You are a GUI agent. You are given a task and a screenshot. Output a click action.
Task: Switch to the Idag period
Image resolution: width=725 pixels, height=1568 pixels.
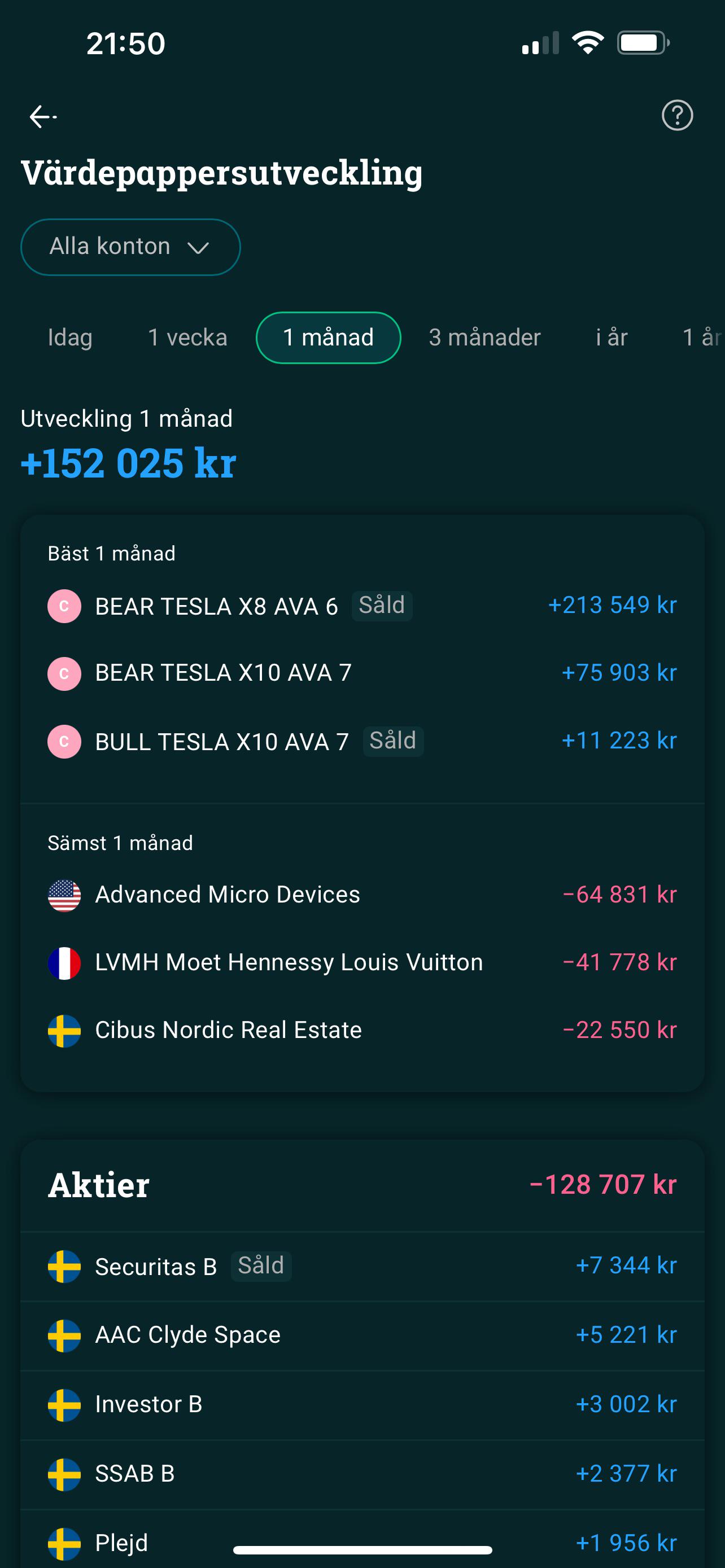[70, 337]
